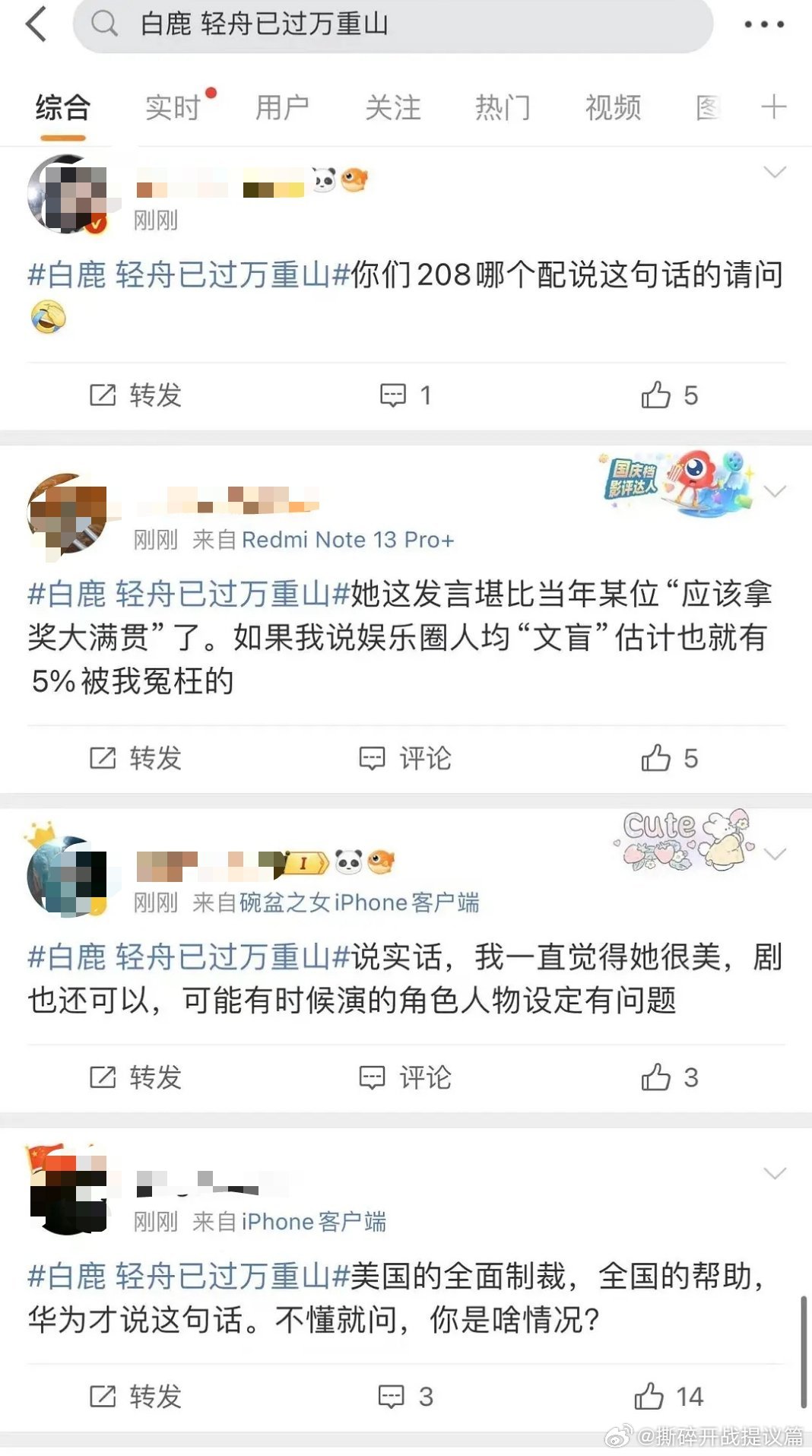The image size is (812, 1456).
Task: Switch to the 用户 tab
Action: point(281,107)
